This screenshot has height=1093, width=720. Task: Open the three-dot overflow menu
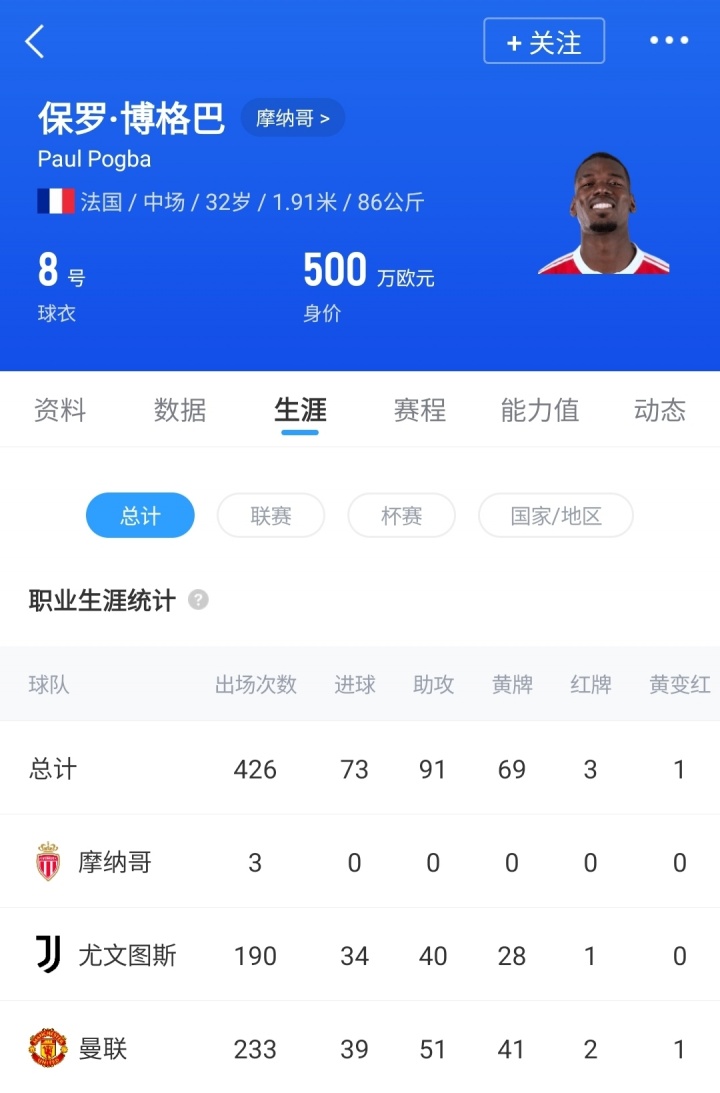[x=669, y=41]
